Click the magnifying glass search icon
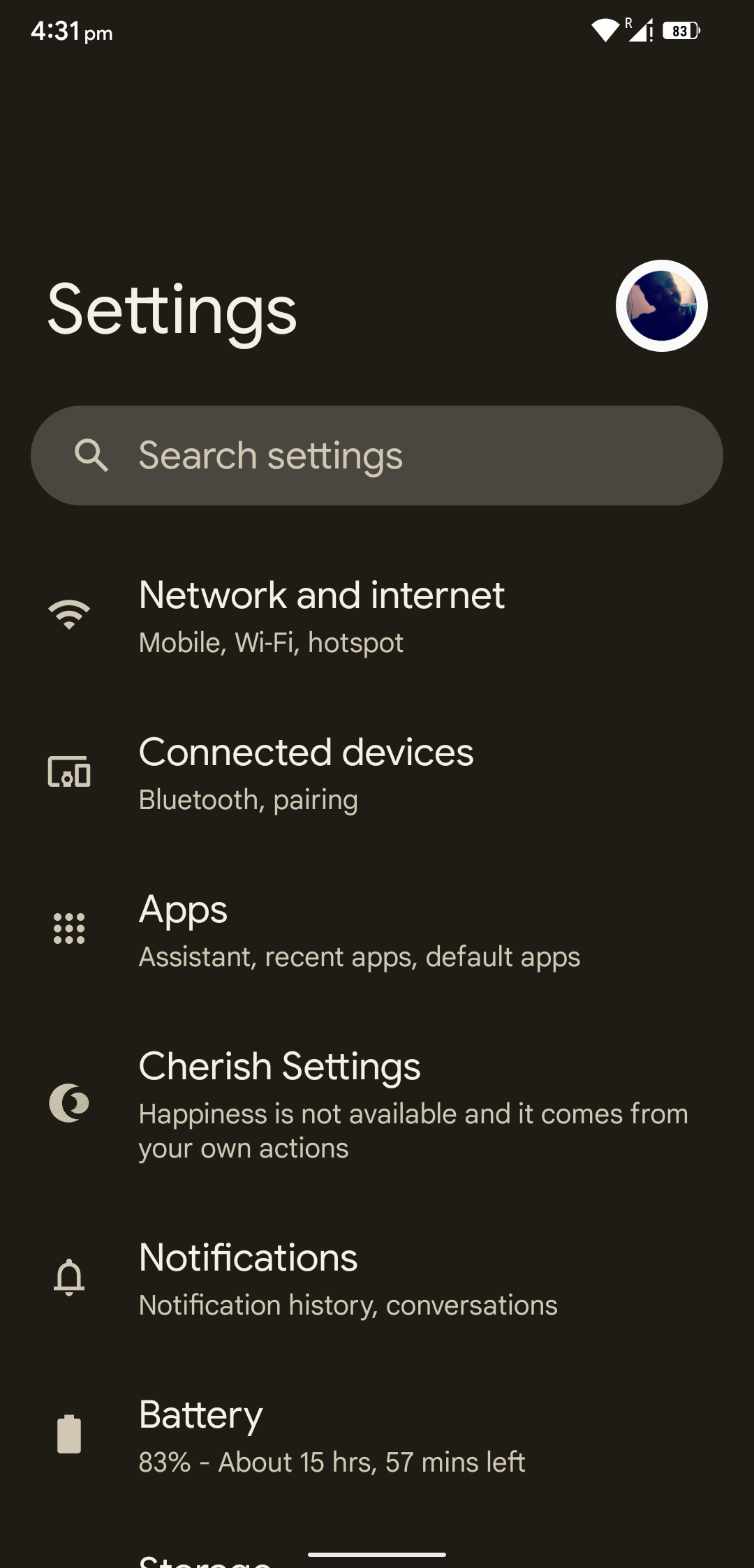This screenshot has width=754, height=1568. tap(93, 455)
